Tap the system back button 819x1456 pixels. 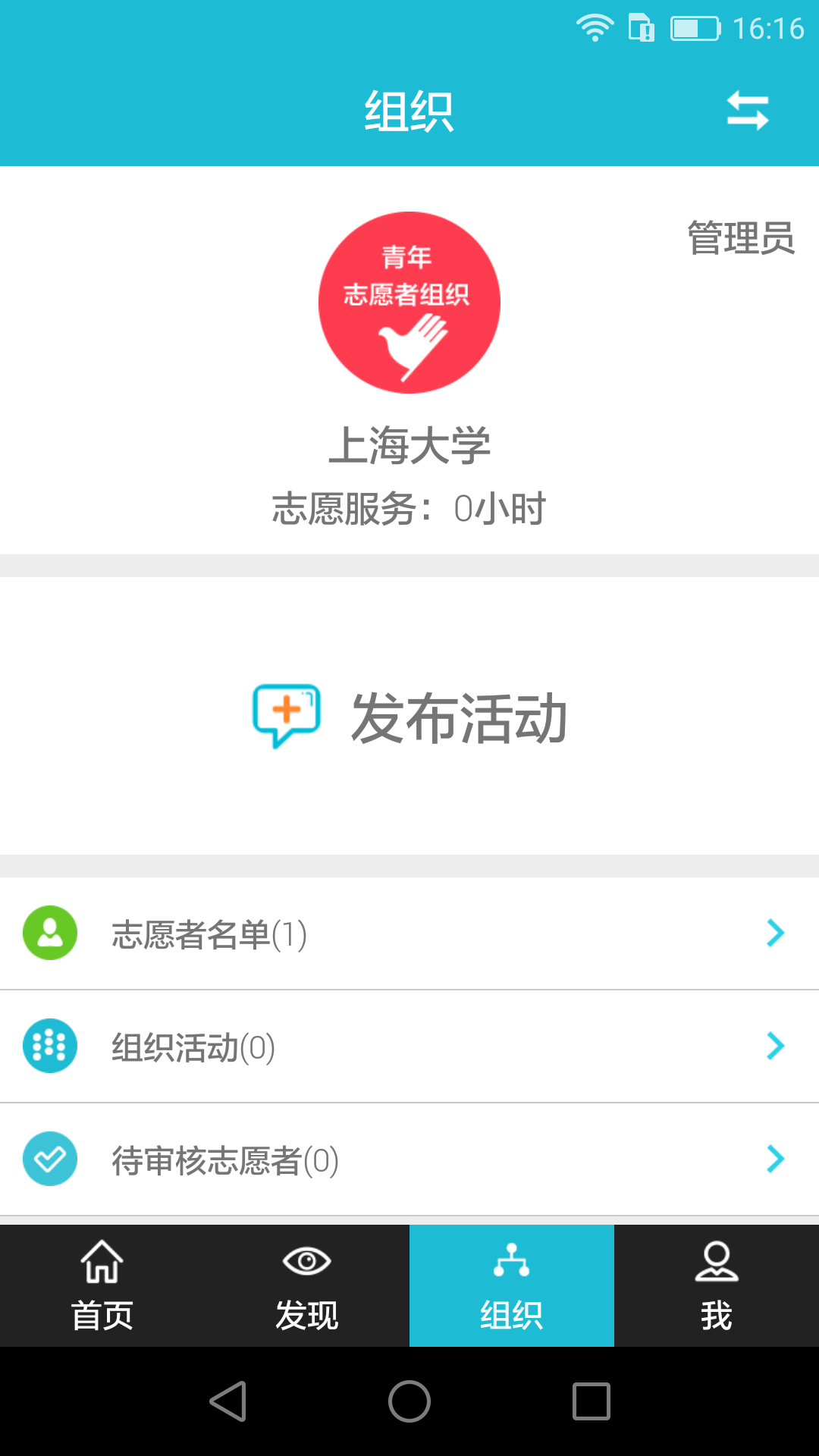[227, 1401]
